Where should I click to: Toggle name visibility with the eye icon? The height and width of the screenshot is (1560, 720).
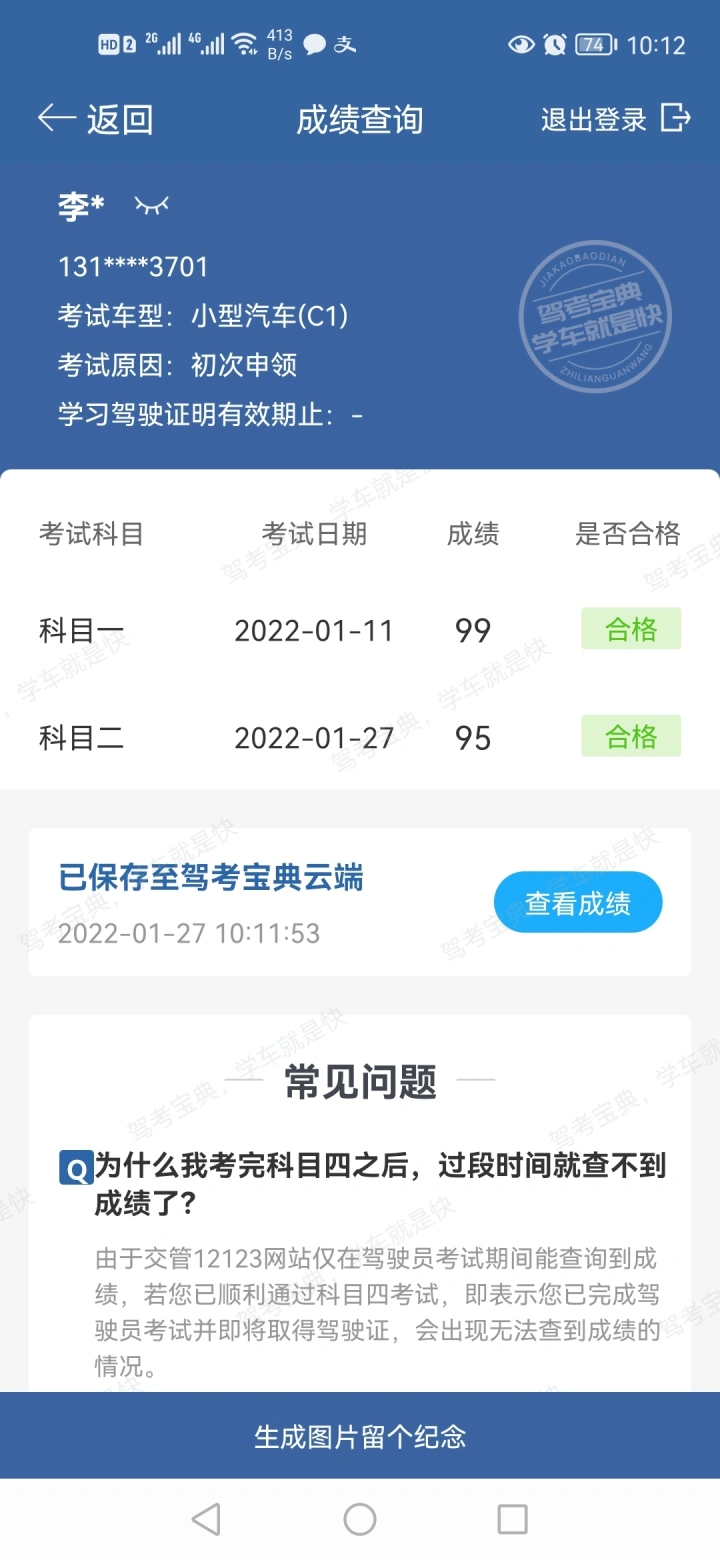click(x=152, y=206)
